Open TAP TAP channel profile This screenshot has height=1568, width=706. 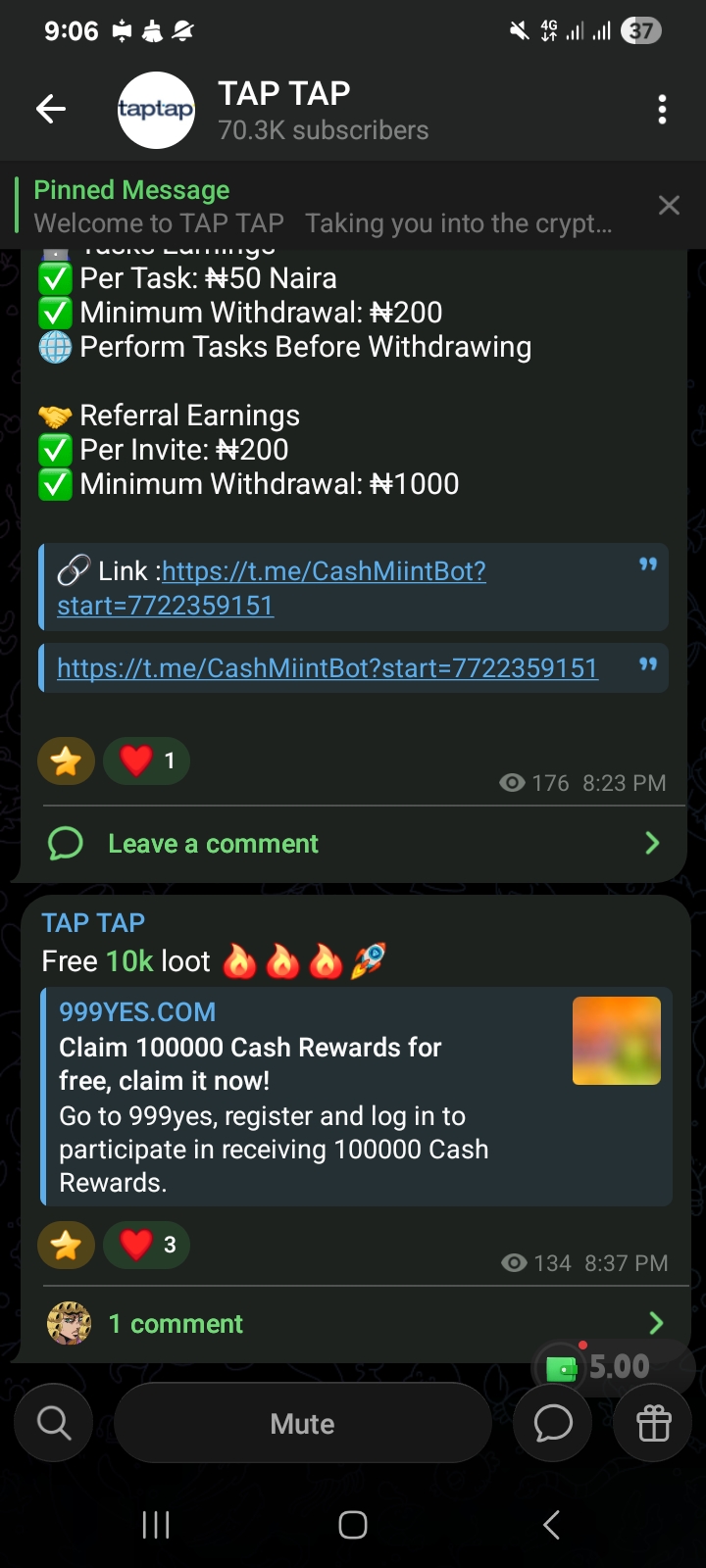(x=284, y=110)
